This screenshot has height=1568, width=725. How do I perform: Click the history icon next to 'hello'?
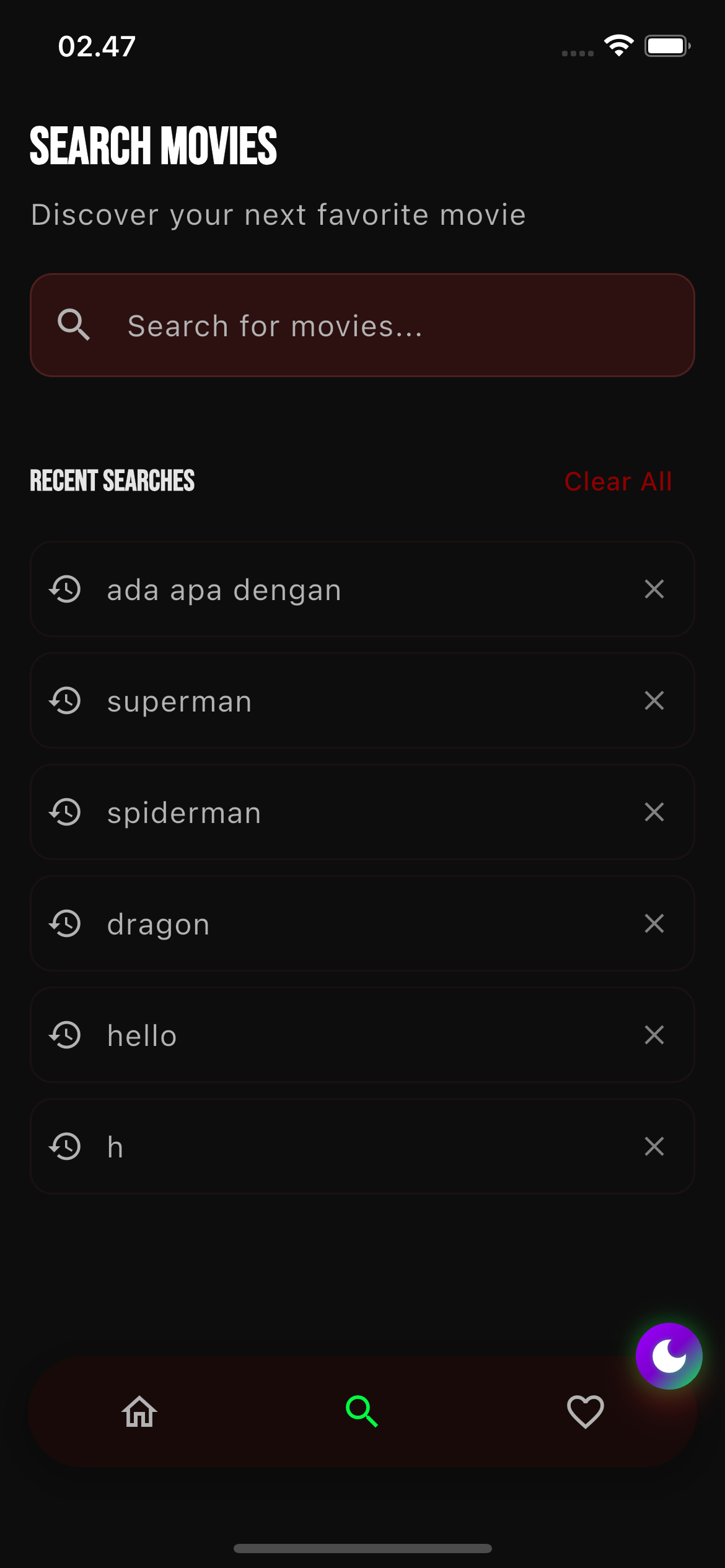click(65, 1035)
